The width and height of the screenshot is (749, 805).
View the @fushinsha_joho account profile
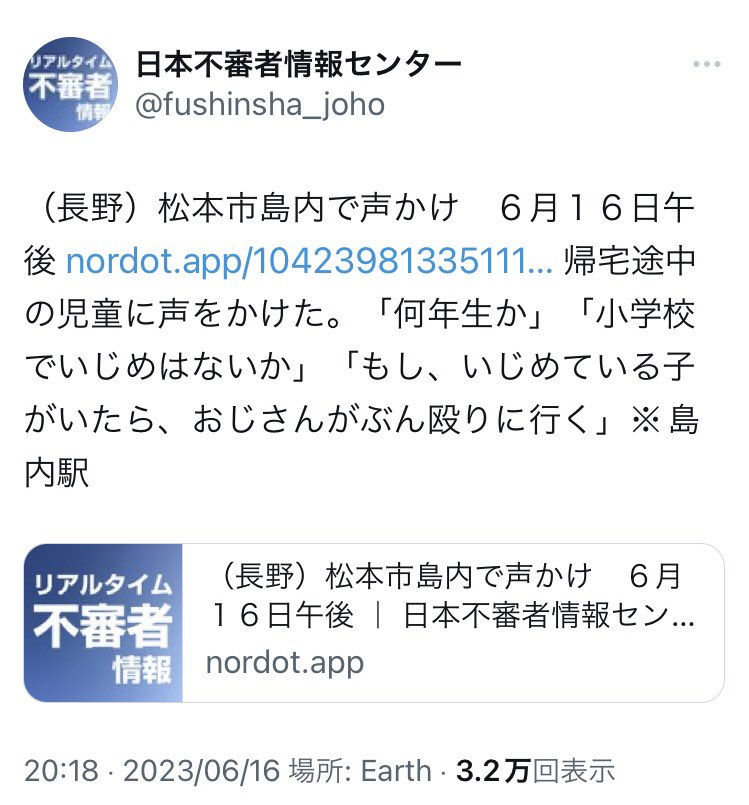point(260,105)
